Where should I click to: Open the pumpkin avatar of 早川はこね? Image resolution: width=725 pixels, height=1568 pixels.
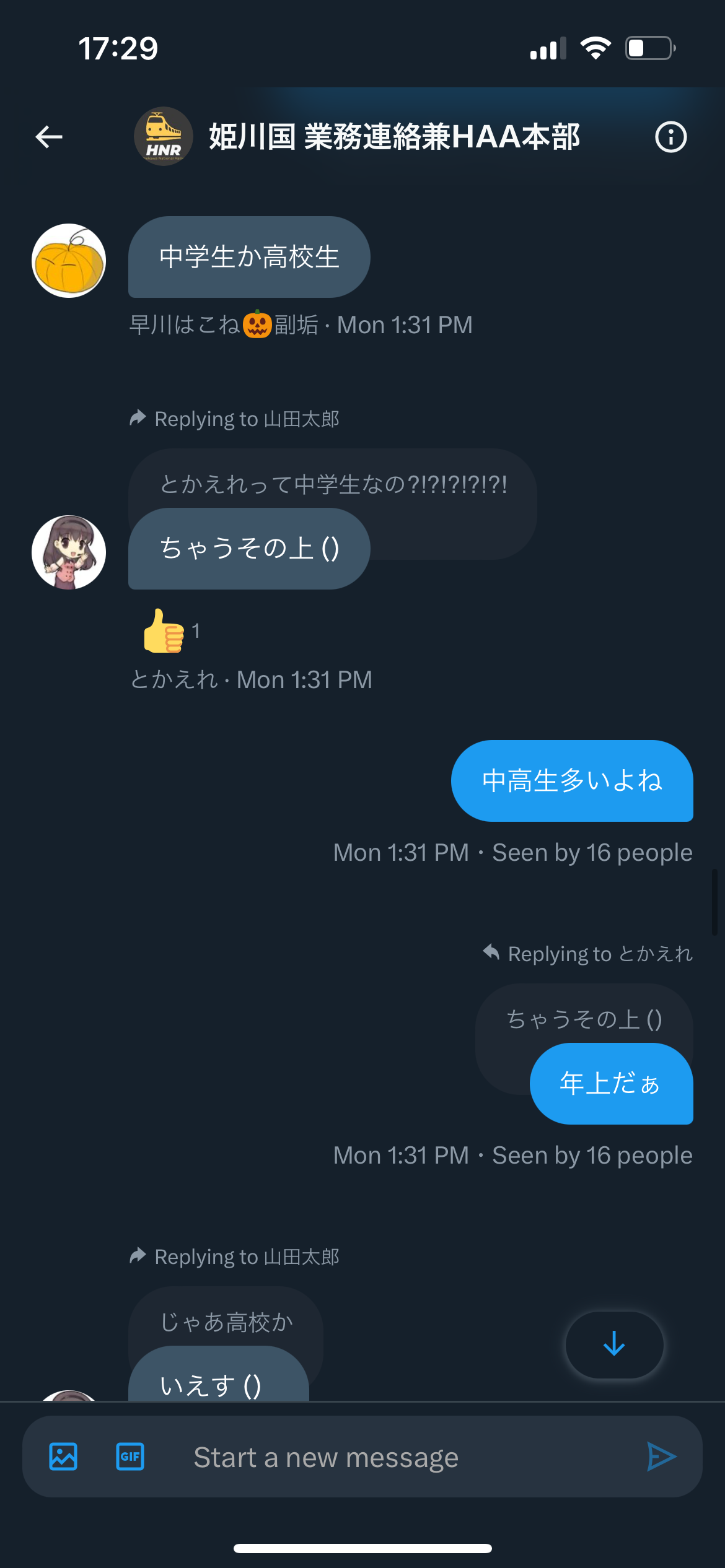coord(69,261)
